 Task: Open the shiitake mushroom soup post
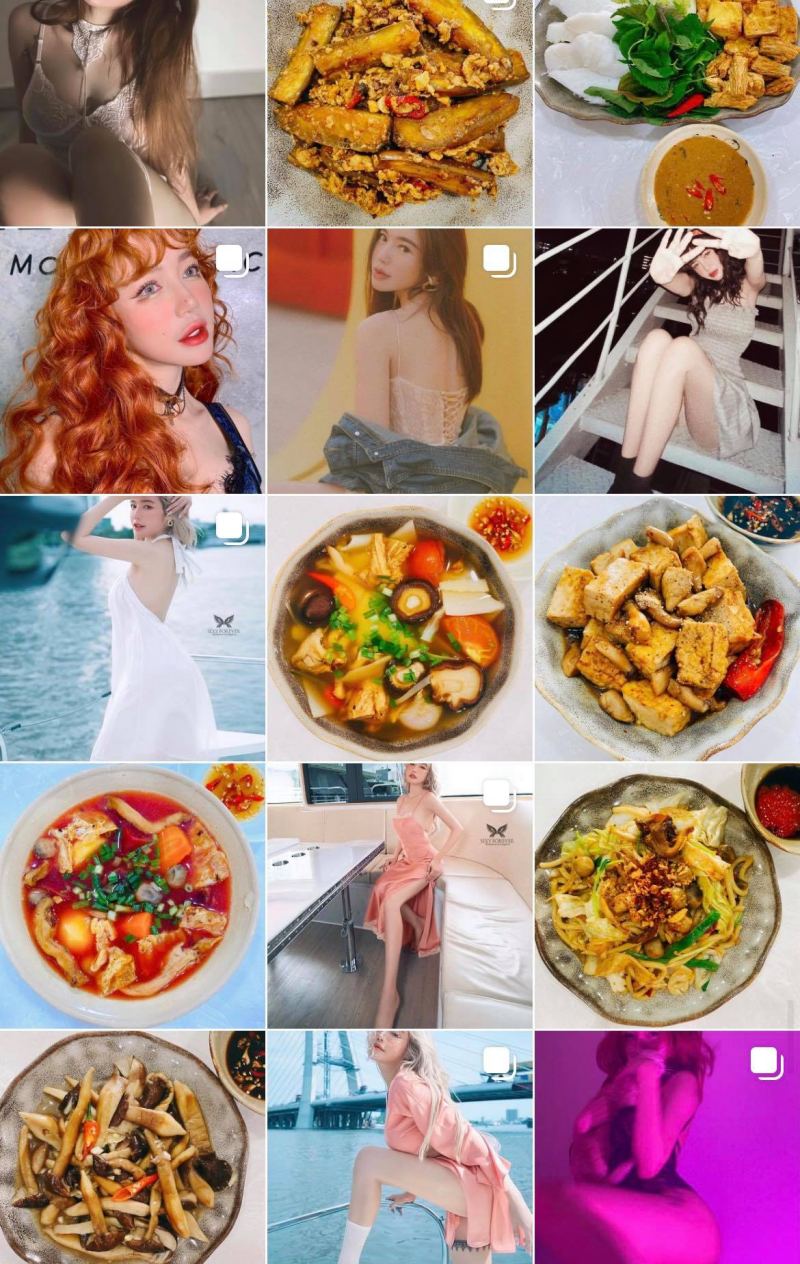399,628
